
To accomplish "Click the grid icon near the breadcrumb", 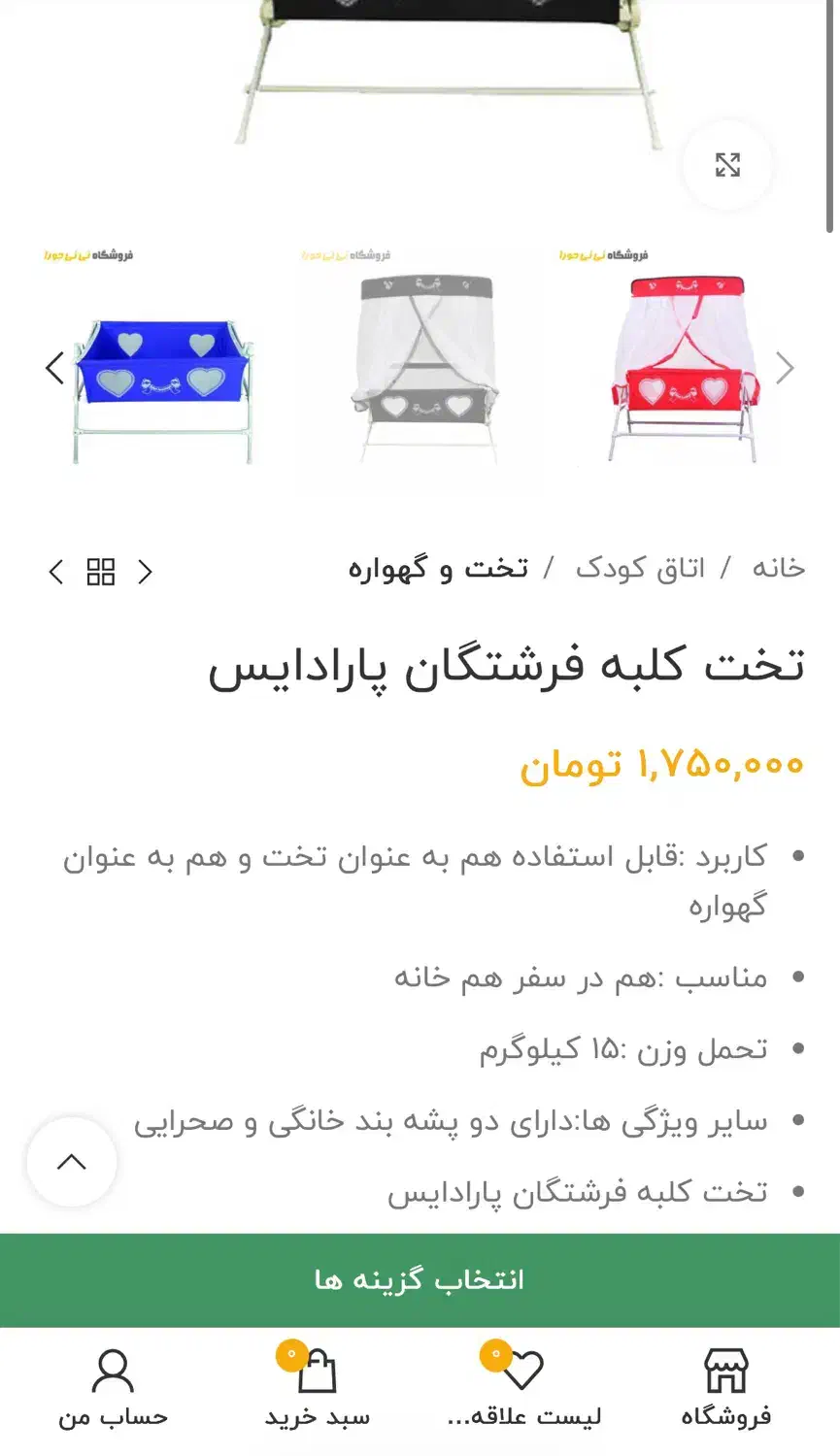I will (101, 571).
